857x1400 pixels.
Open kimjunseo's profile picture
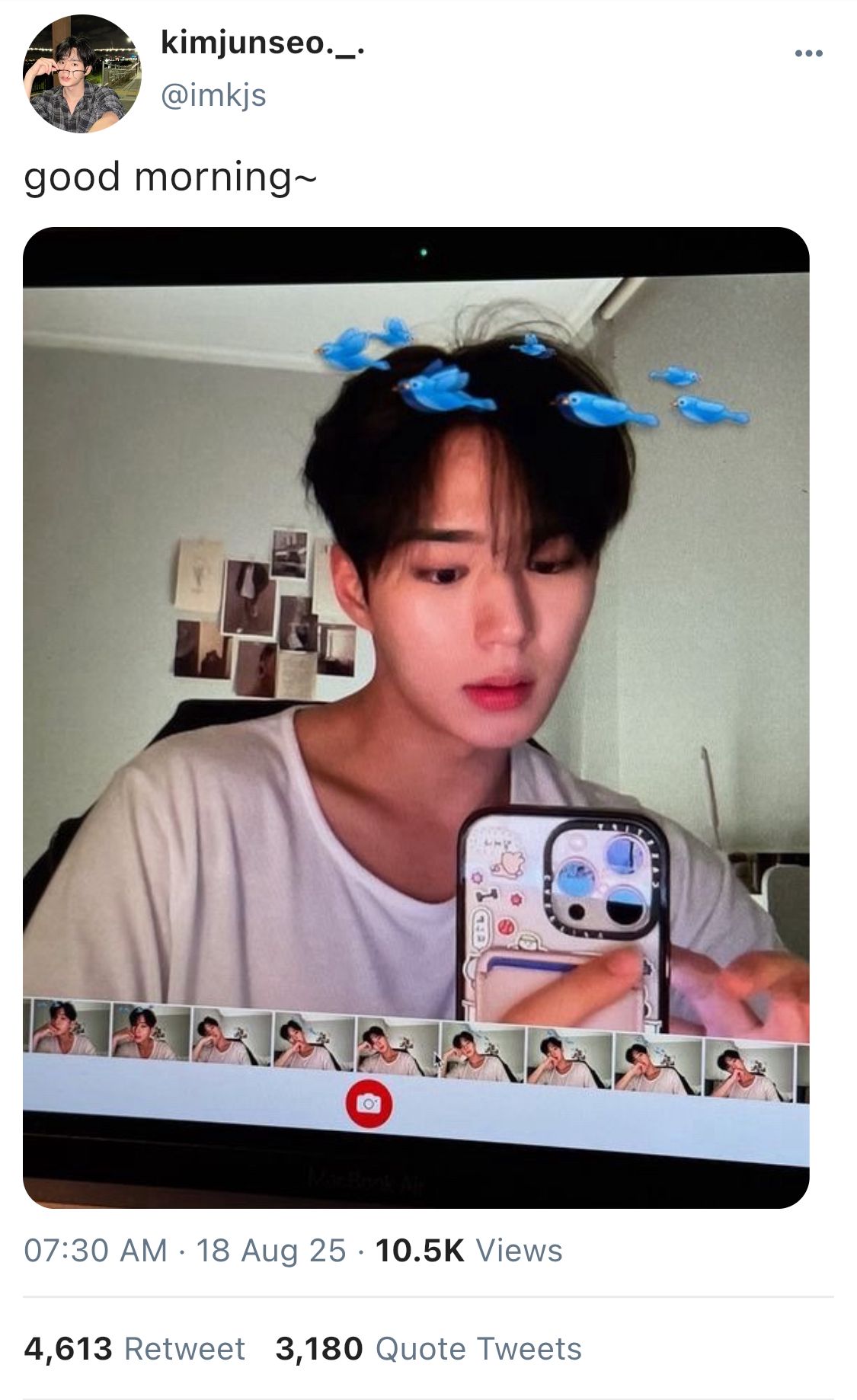pyautogui.click(x=82, y=74)
